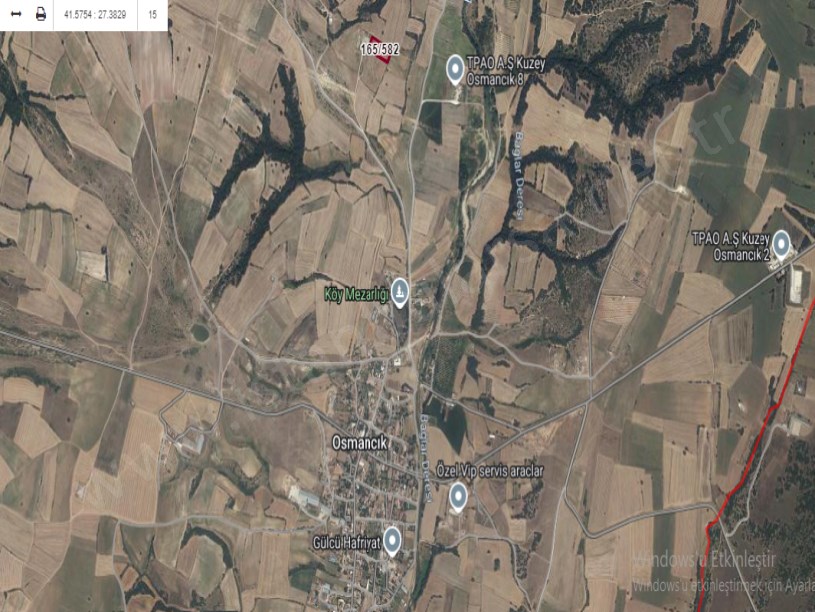Open the TPAO A.Ş Kuzey Osmancık 2 marker
Image resolution: width=815 pixels, height=612 pixels.
click(780, 241)
